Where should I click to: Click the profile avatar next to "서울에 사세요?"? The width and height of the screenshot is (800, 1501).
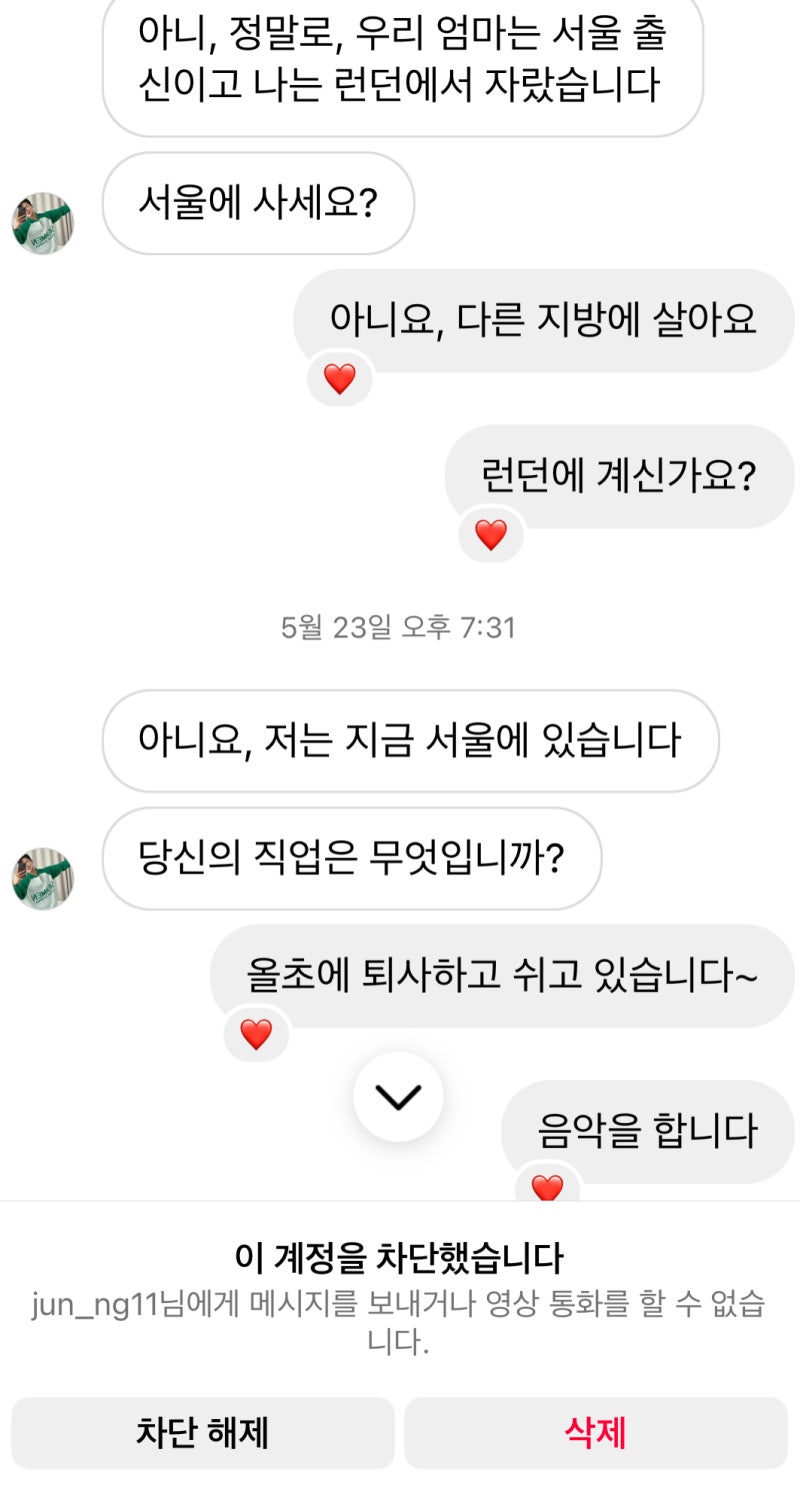[x=42, y=224]
